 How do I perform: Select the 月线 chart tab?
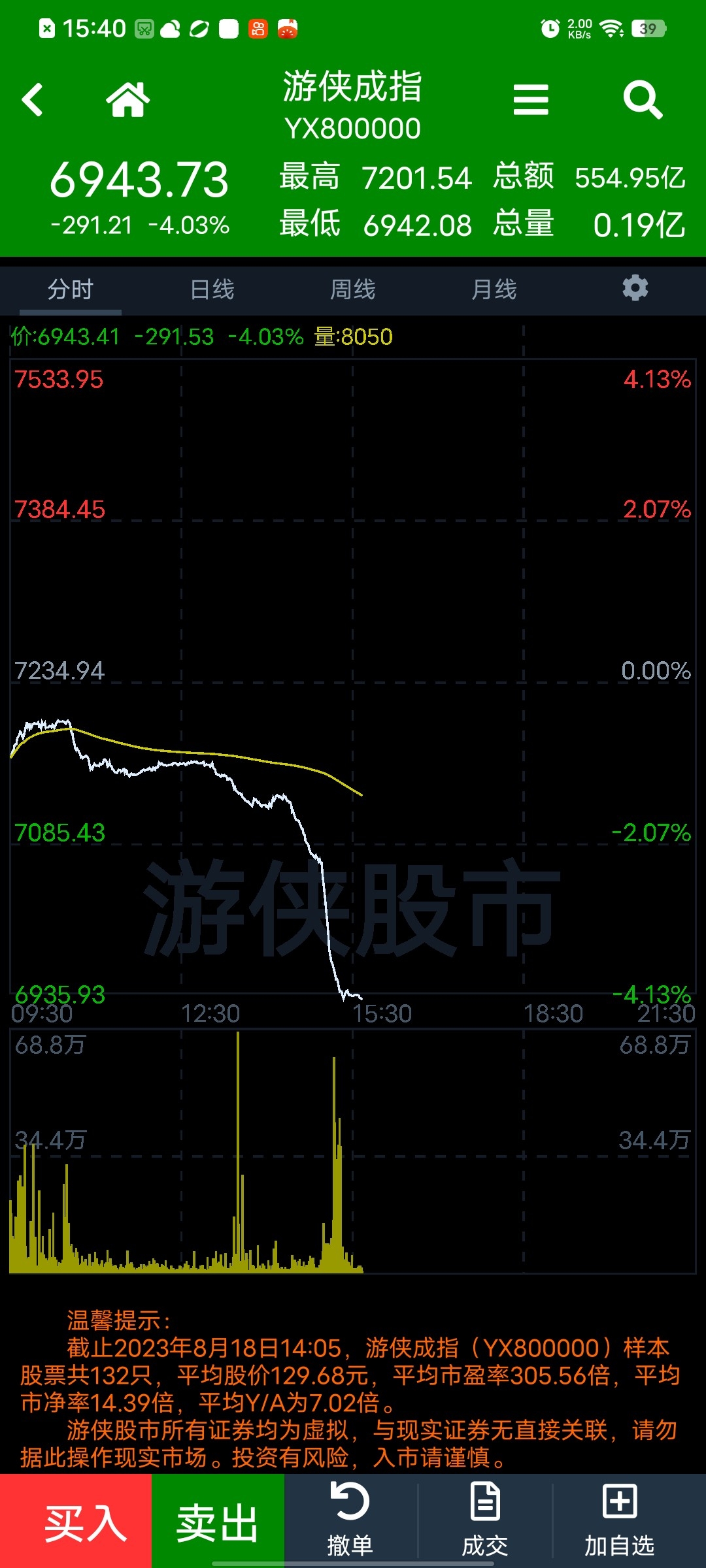point(494,289)
